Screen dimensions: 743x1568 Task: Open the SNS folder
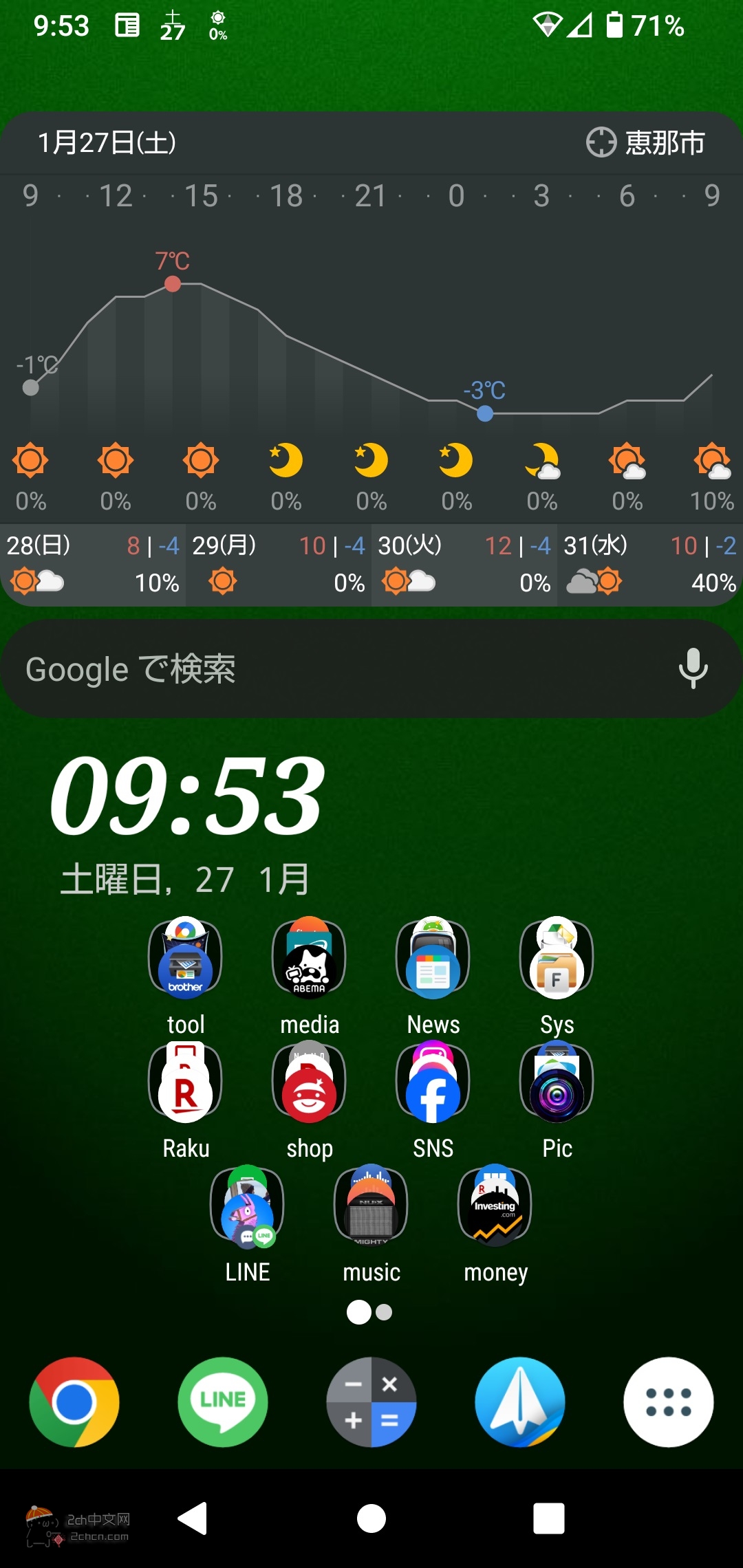[x=433, y=1083]
